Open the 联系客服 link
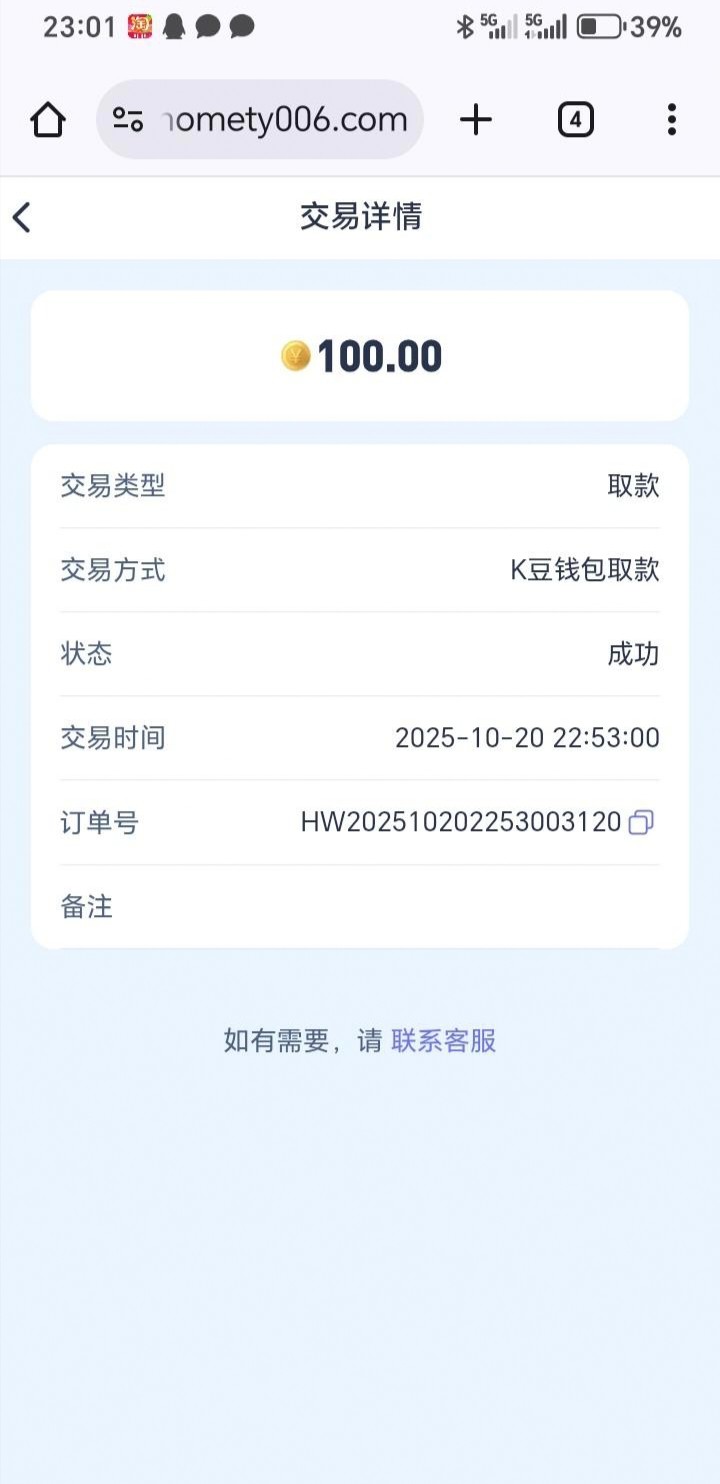This screenshot has height=1484, width=720. coord(443,1041)
